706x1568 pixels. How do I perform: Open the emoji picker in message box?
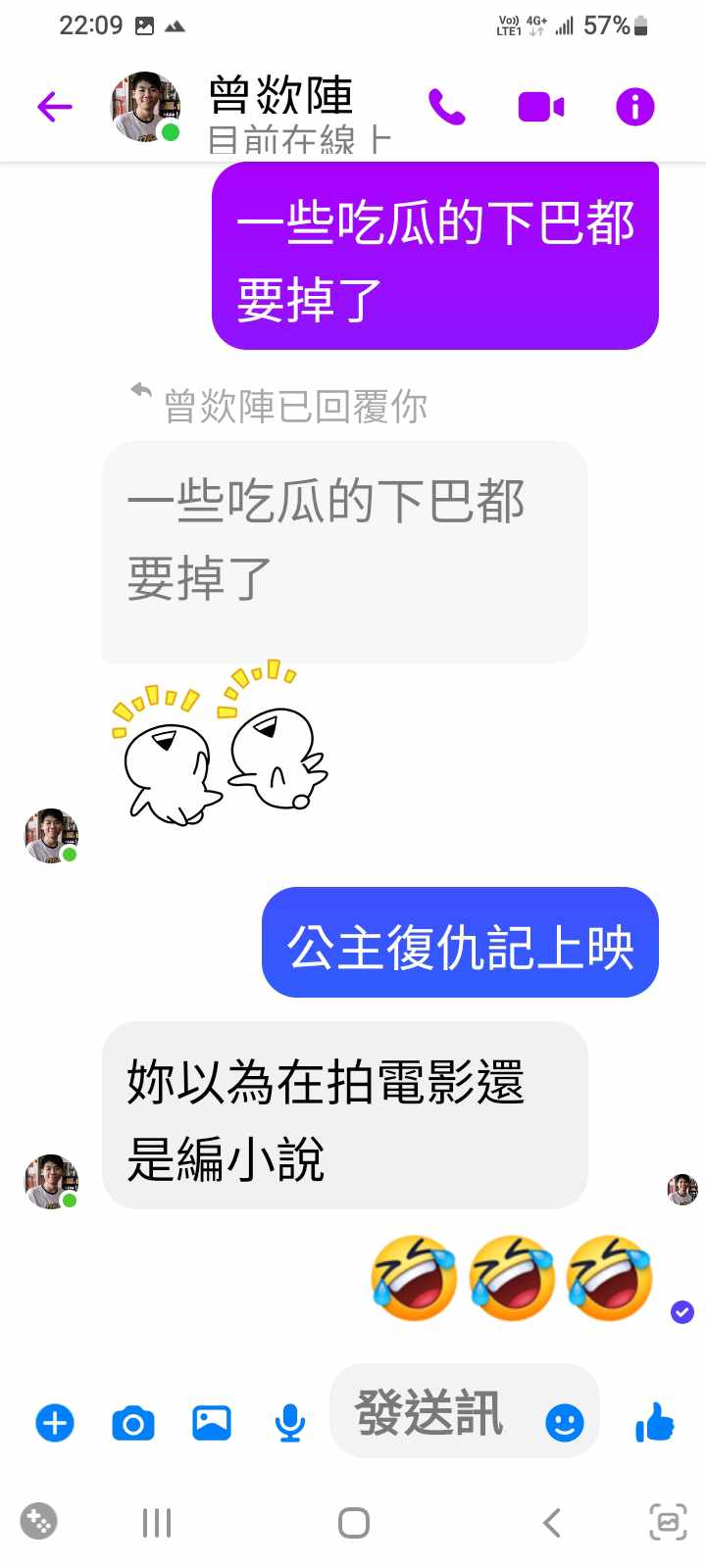[x=564, y=1422]
